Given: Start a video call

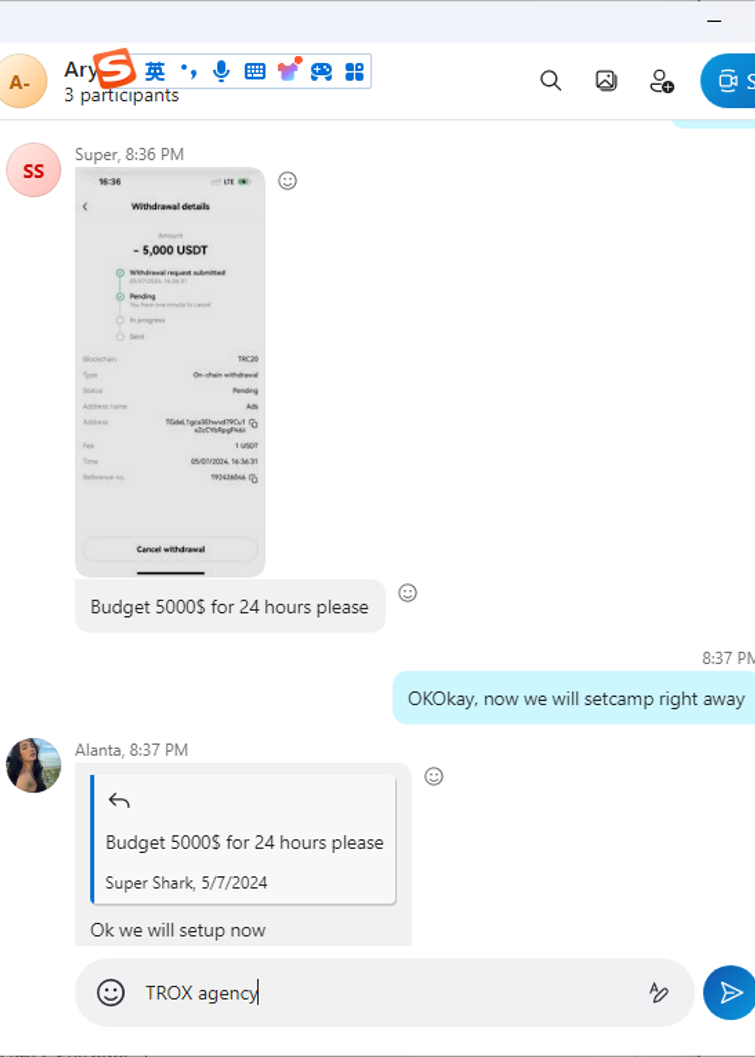Looking at the screenshot, I should [x=730, y=81].
